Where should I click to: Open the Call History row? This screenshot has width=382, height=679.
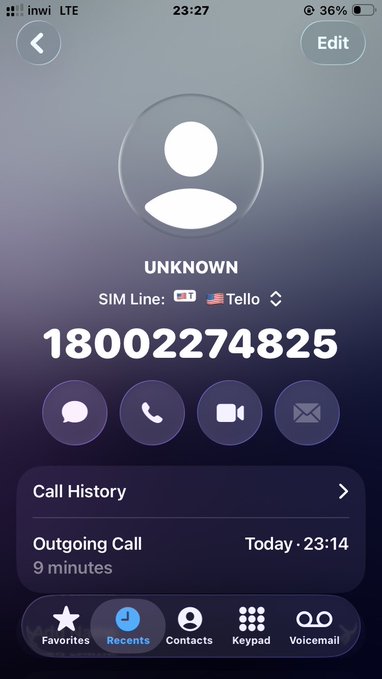[191, 491]
